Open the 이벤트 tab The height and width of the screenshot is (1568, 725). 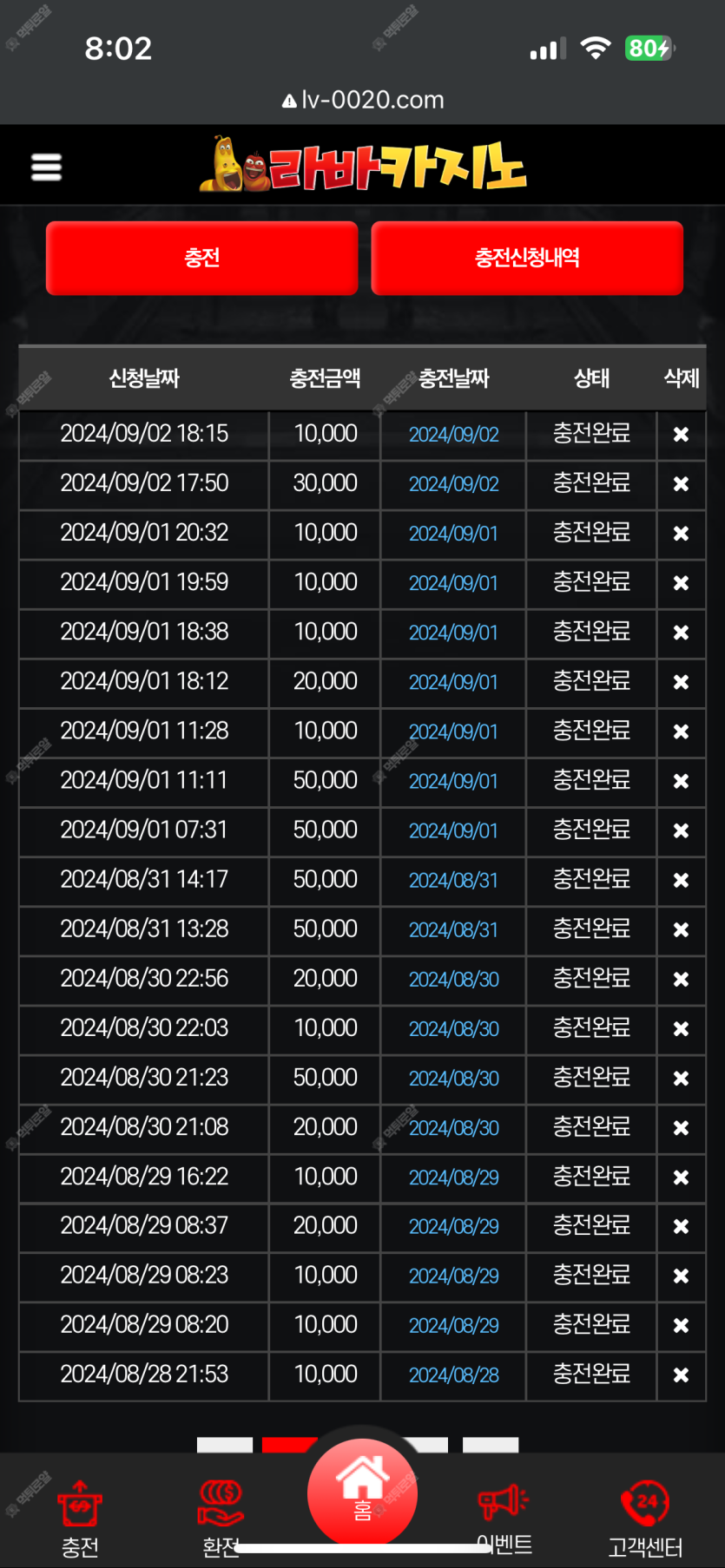coord(504,1519)
